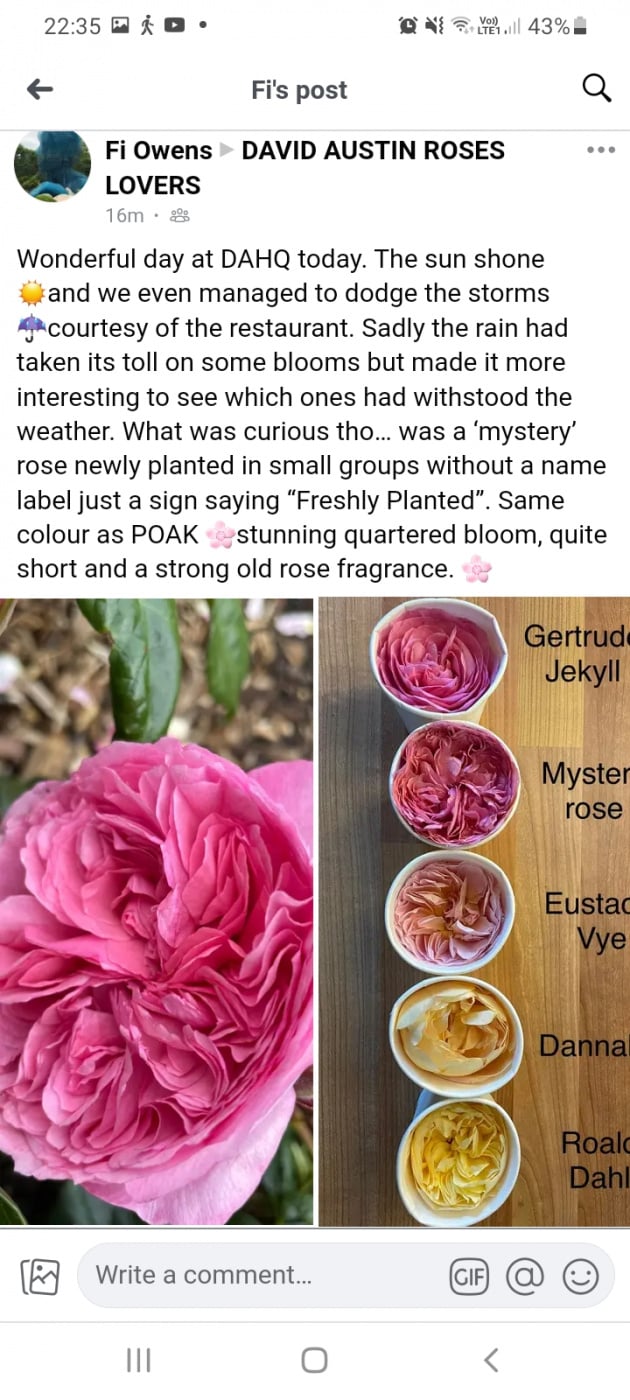Visit Fi Owens' profile name link
The width and height of the screenshot is (630, 1400).
tap(159, 151)
